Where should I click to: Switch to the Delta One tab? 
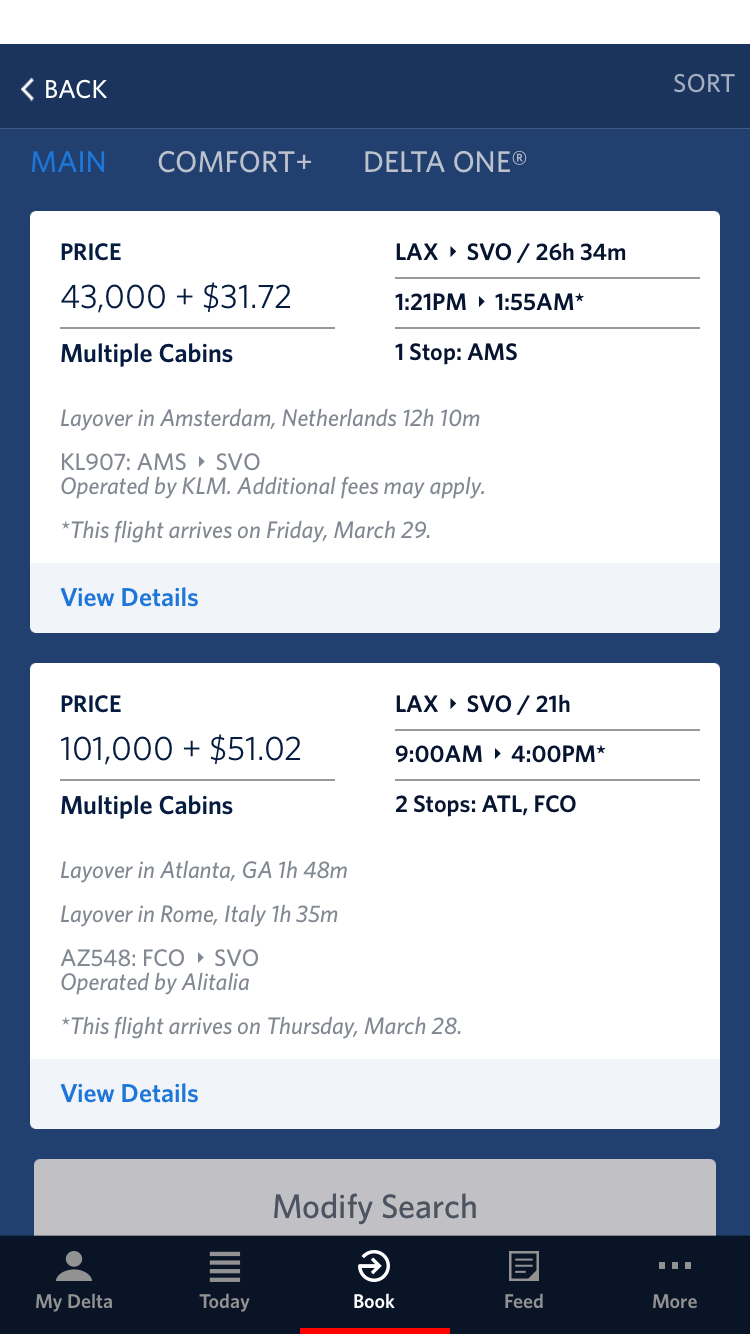coord(444,162)
